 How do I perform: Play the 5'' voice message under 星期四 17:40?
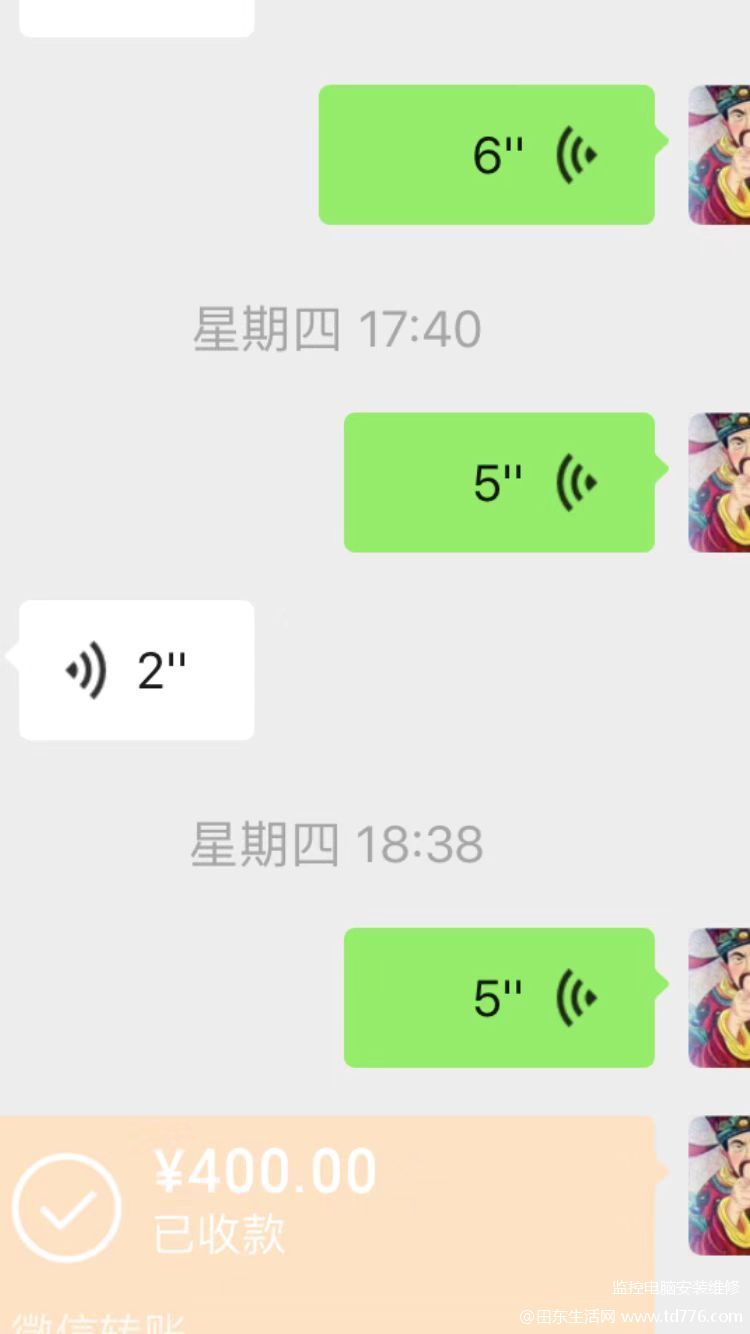[x=500, y=482]
